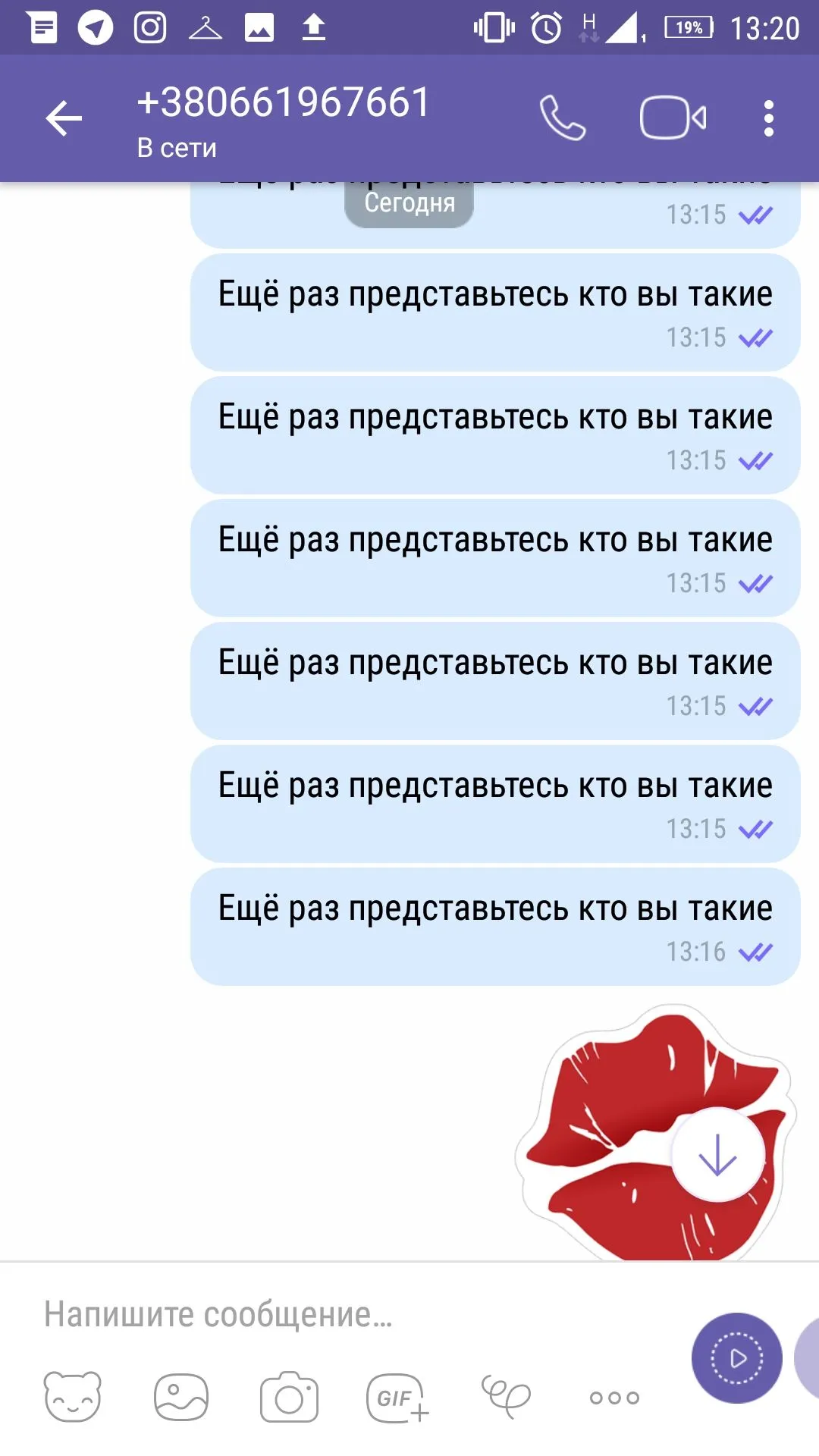
Task: Go back from this chat
Action: coord(64,118)
